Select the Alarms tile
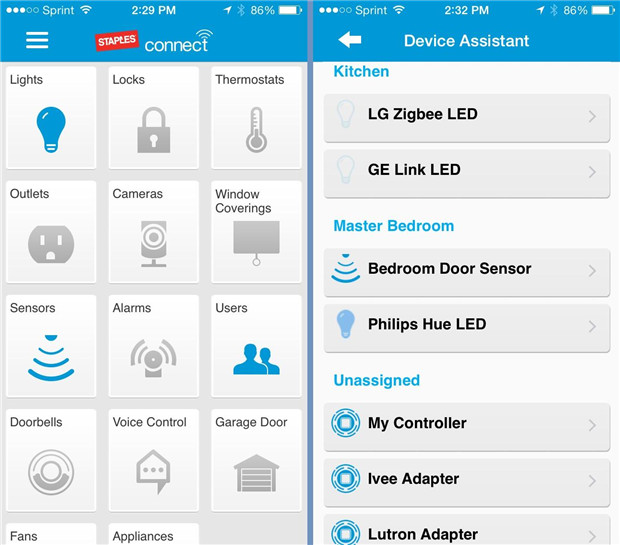The width and height of the screenshot is (620, 545). [x=153, y=346]
